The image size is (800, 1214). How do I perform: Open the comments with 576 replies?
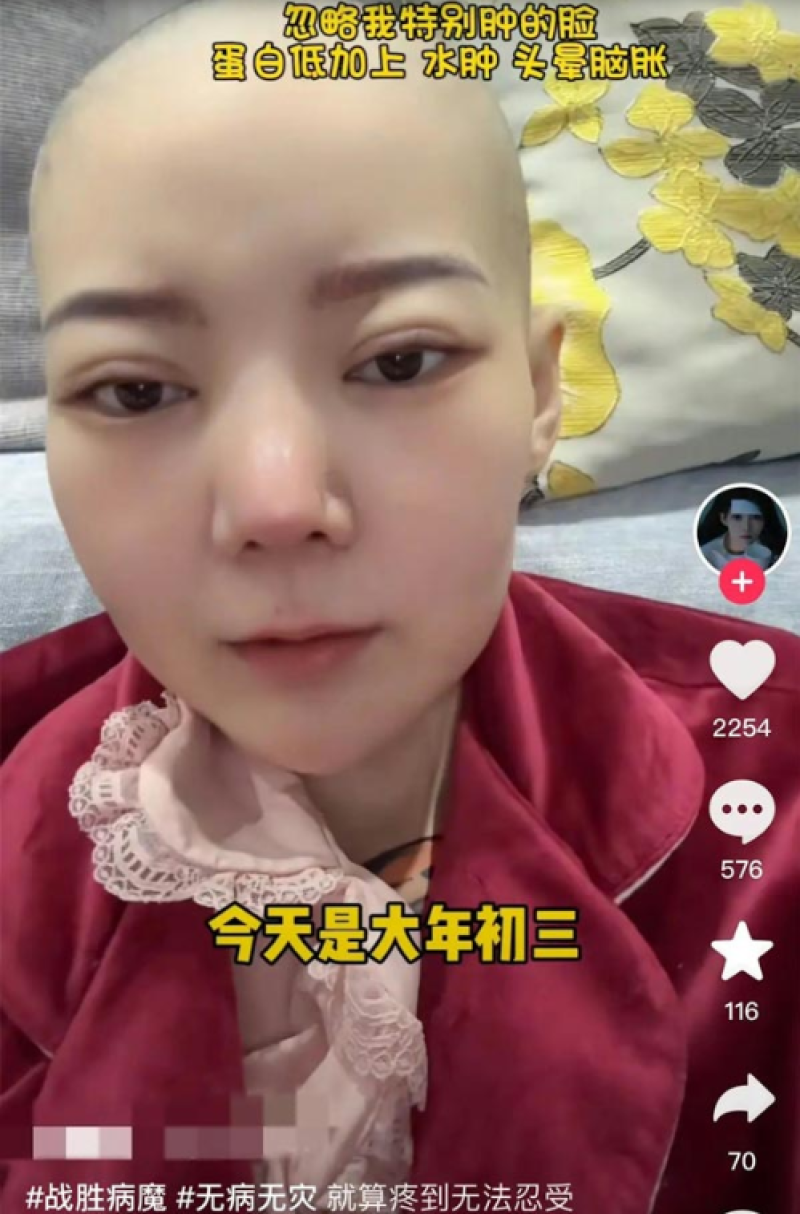tap(742, 811)
